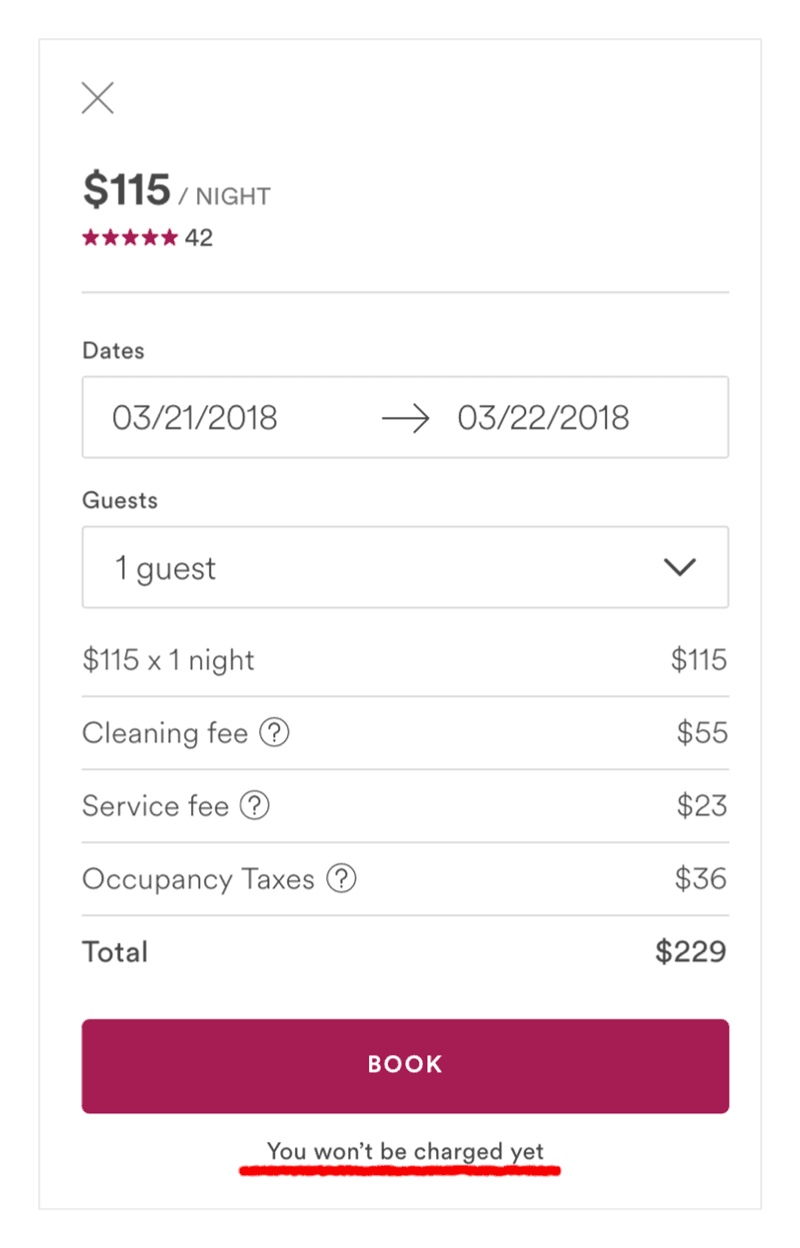800x1248 pixels.
Task: Open the check-in date picker showing 03/21/2018
Action: 196,418
